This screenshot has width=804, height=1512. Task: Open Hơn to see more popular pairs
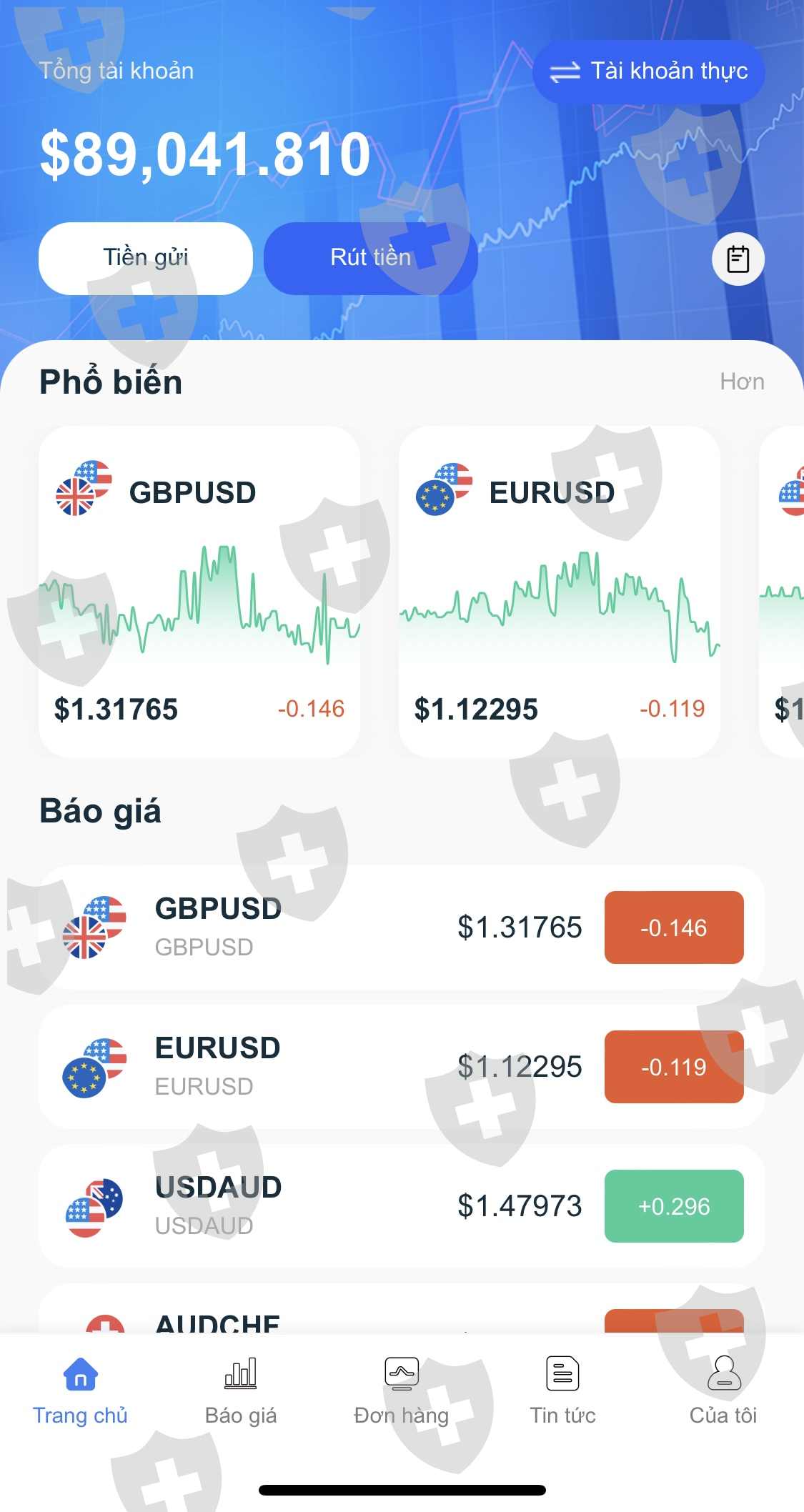[x=742, y=382]
